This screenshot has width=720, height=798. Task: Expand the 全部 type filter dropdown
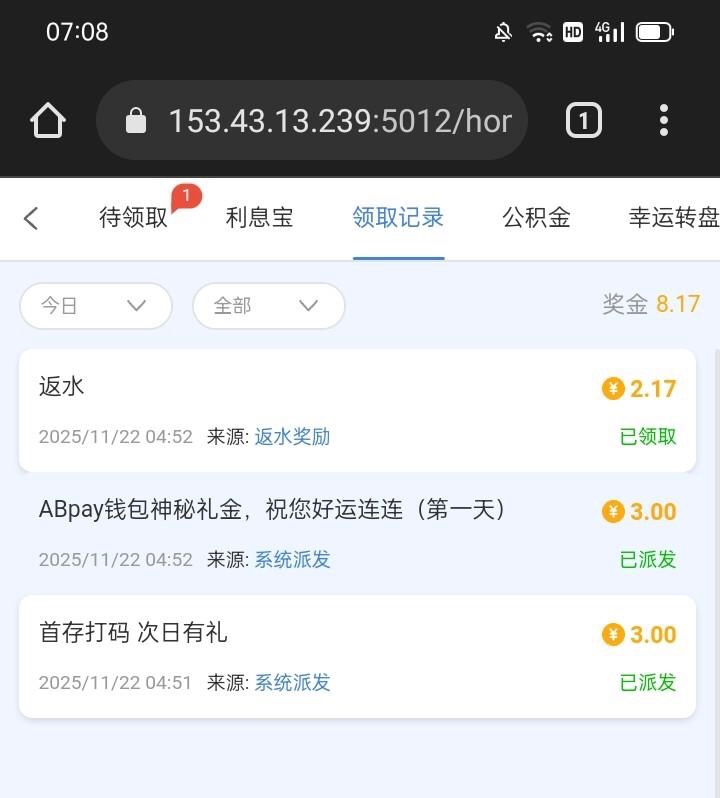point(268,306)
